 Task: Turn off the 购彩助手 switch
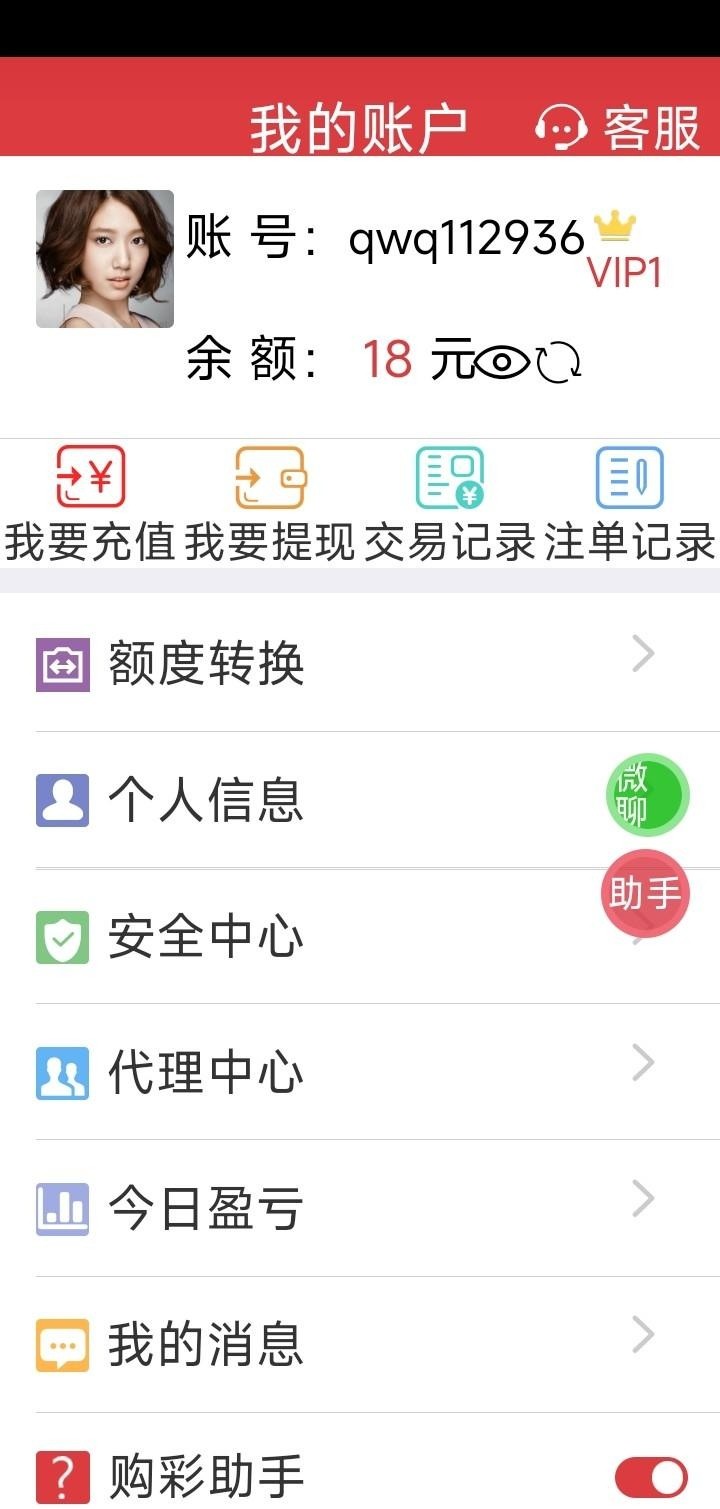[651, 1477]
